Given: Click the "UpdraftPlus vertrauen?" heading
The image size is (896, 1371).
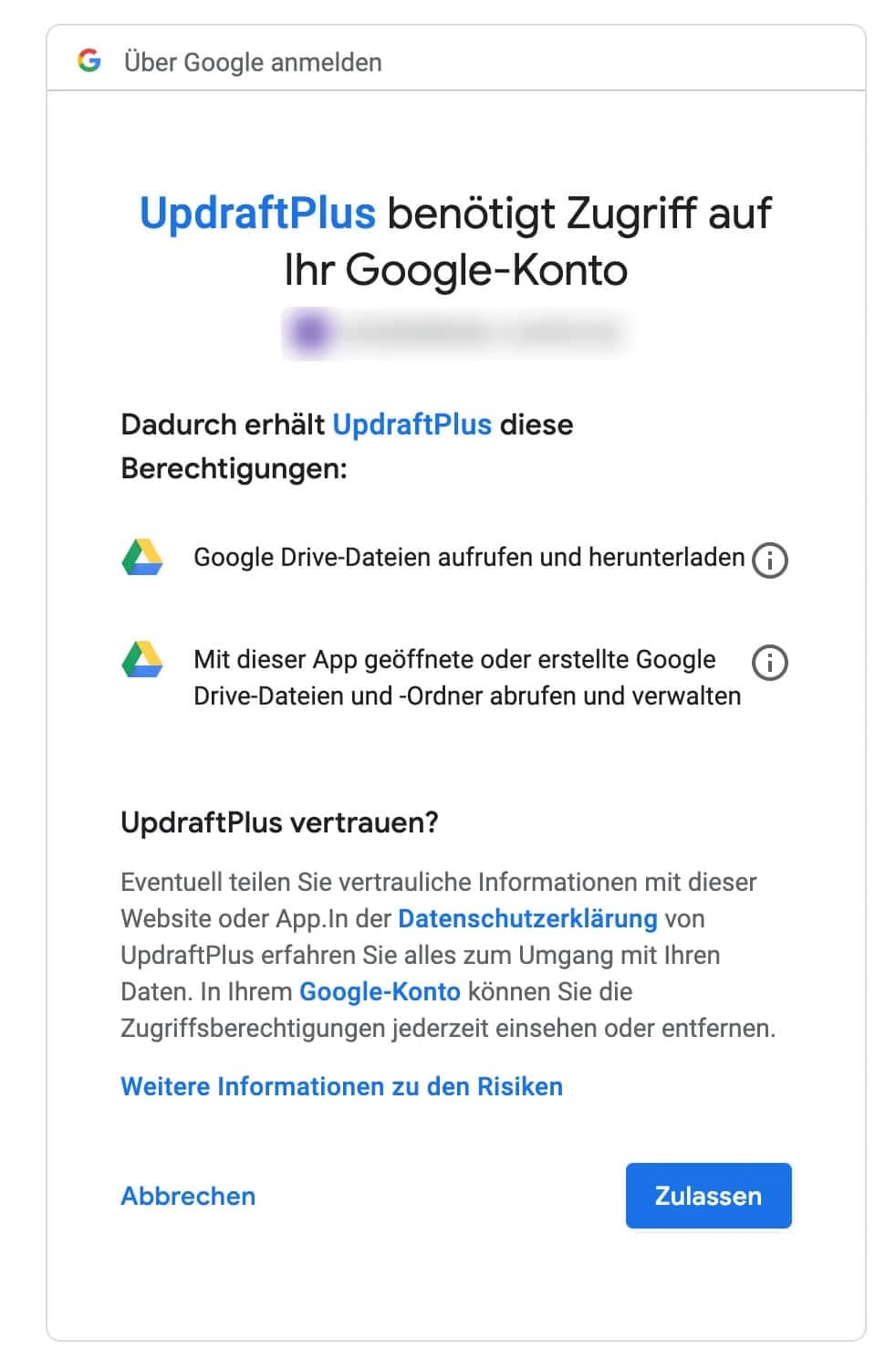Looking at the screenshot, I should pyautogui.click(x=279, y=822).
